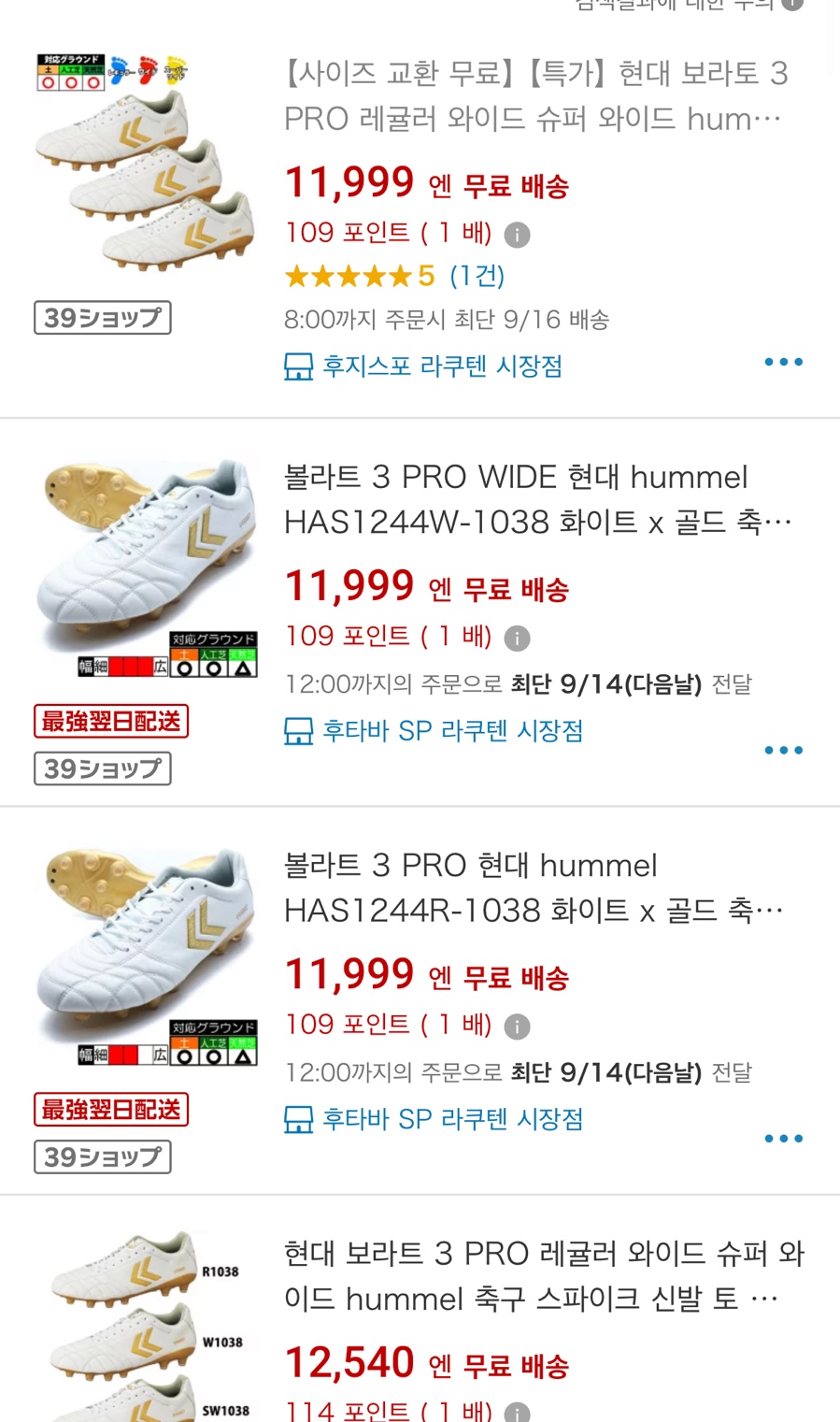Click the storefront icon beside 후지스포 라쿠텐 시장점
The height and width of the screenshot is (1422, 840).
(298, 366)
